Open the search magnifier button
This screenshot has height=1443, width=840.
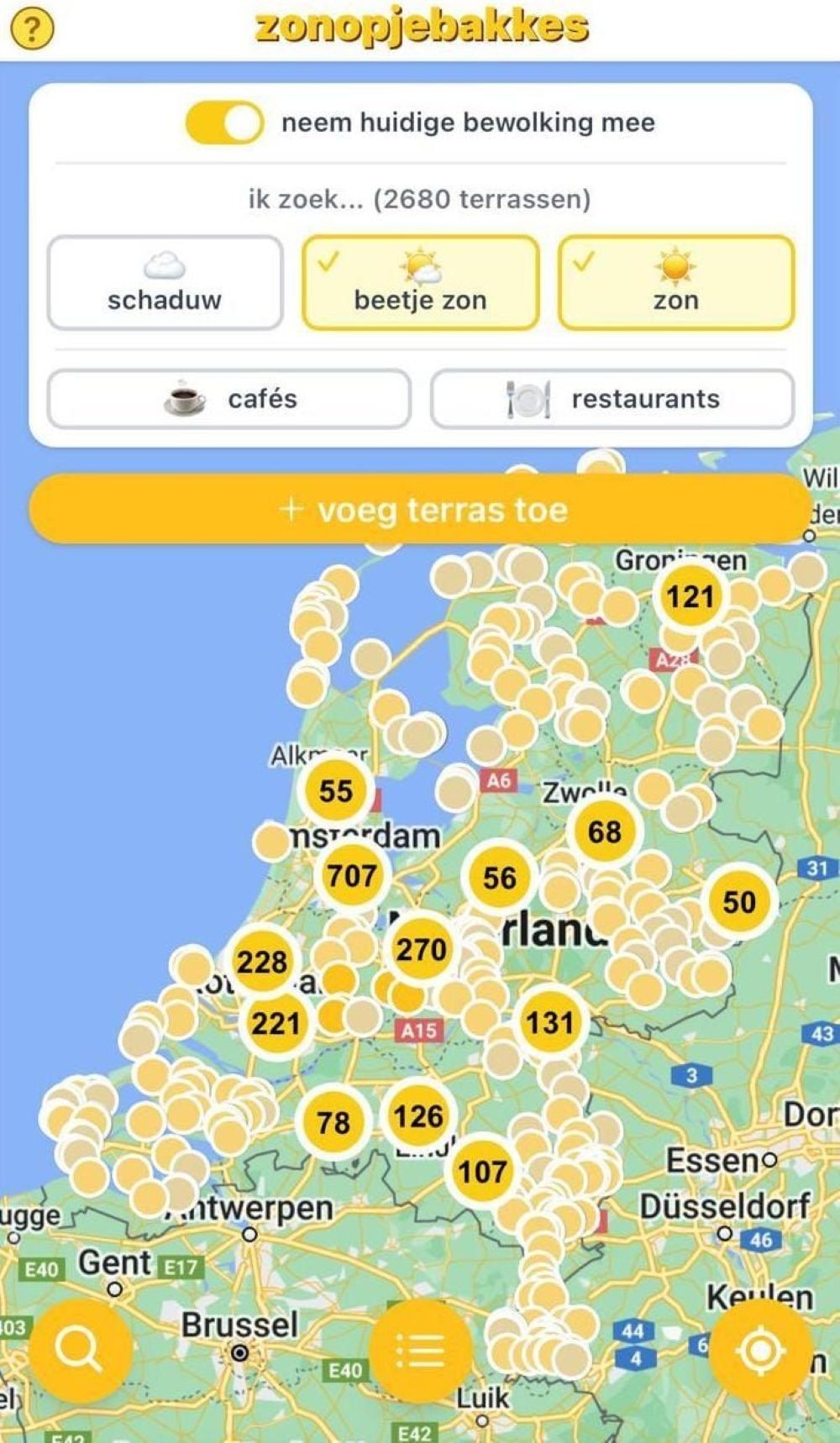click(x=79, y=1350)
